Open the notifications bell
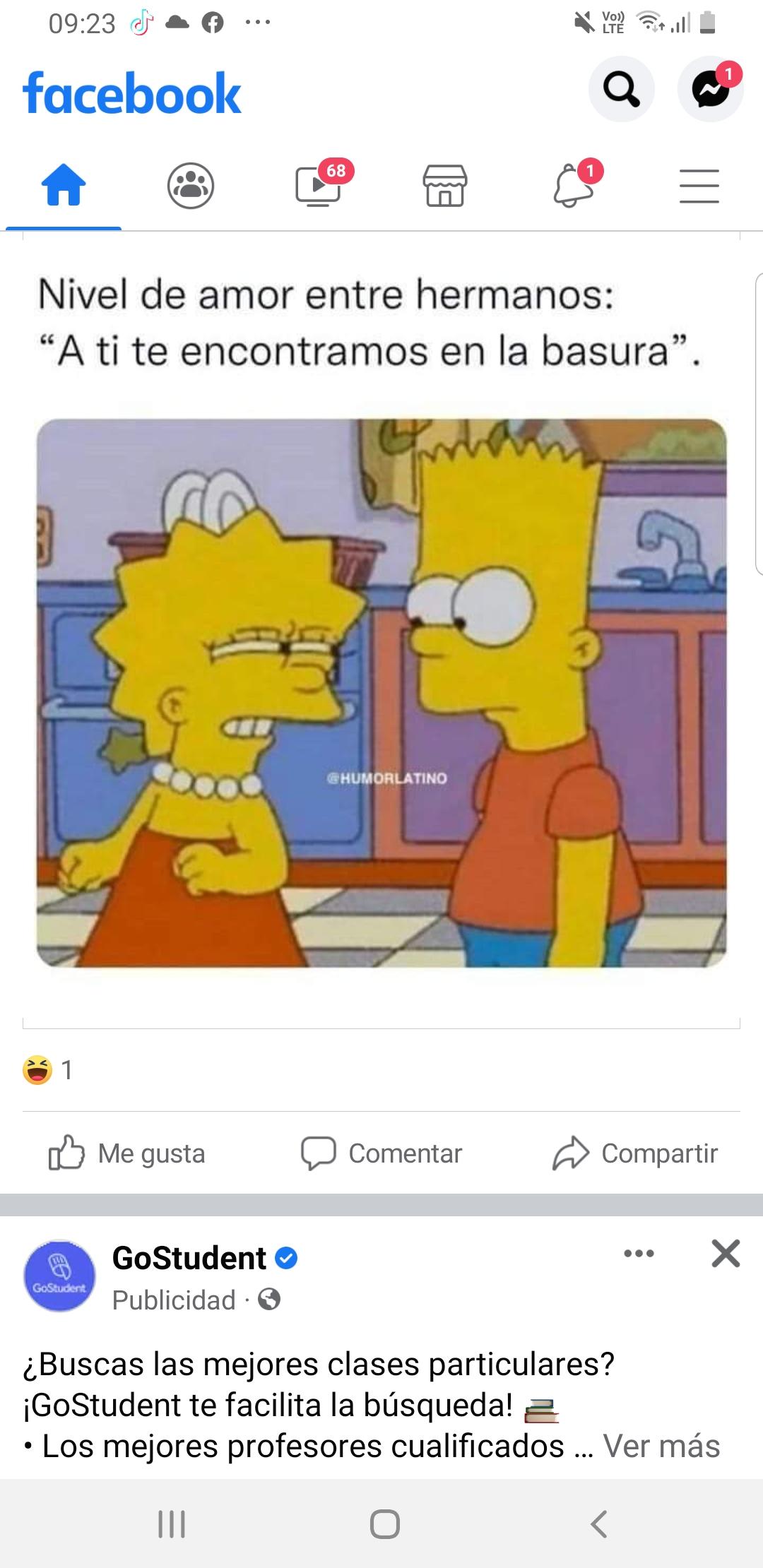This screenshot has width=763, height=1568. point(574,185)
